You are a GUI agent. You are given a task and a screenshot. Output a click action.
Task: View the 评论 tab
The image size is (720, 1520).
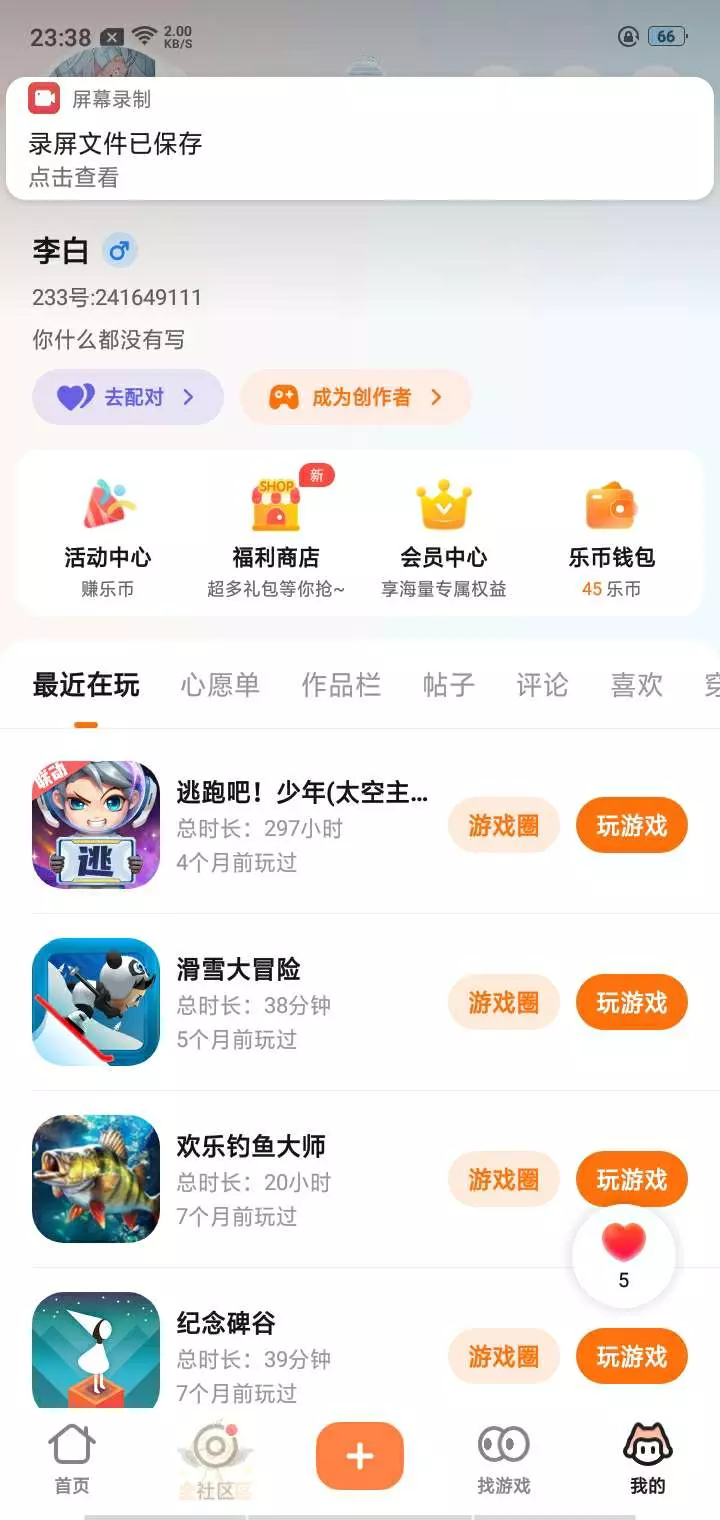coord(542,685)
